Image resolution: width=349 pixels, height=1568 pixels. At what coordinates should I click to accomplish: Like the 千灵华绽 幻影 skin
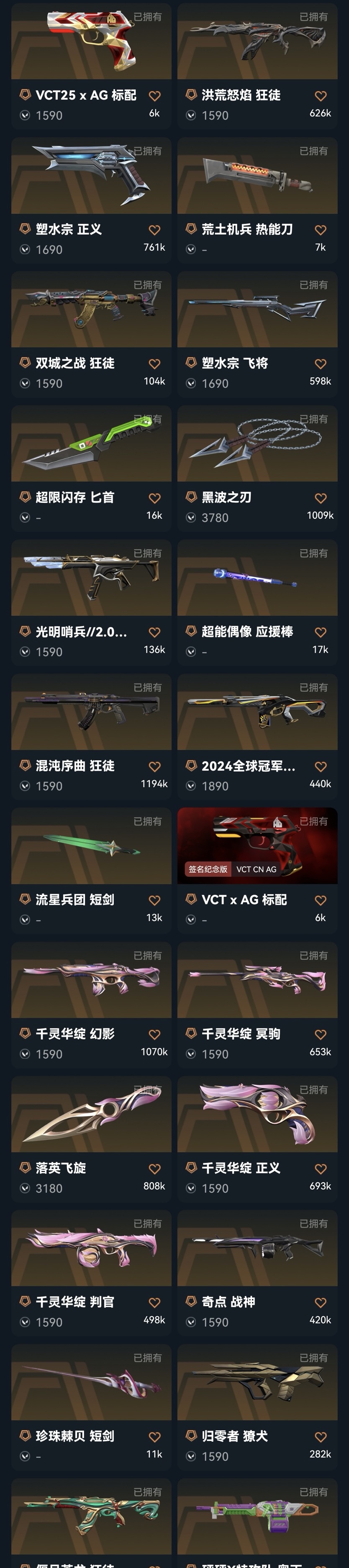click(155, 1035)
